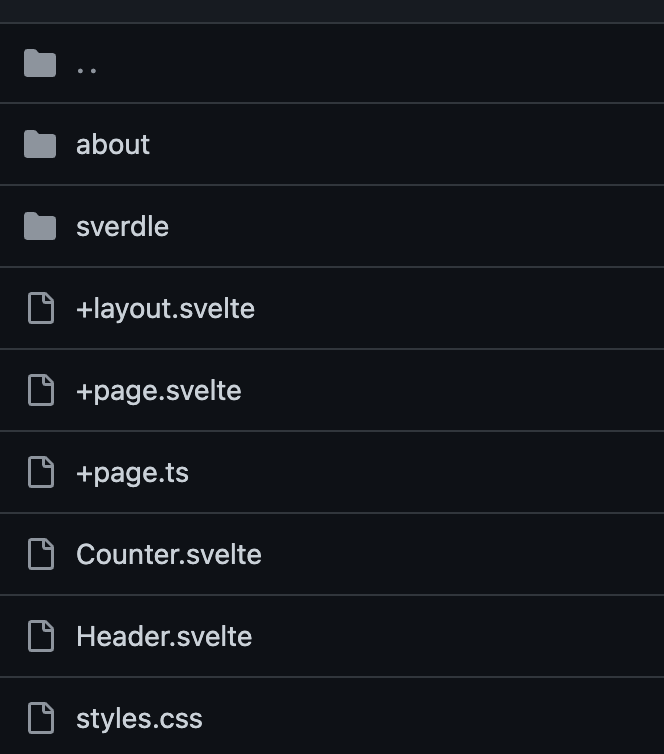The height and width of the screenshot is (754, 664).
Task: Open the about folder
Action: click(113, 145)
